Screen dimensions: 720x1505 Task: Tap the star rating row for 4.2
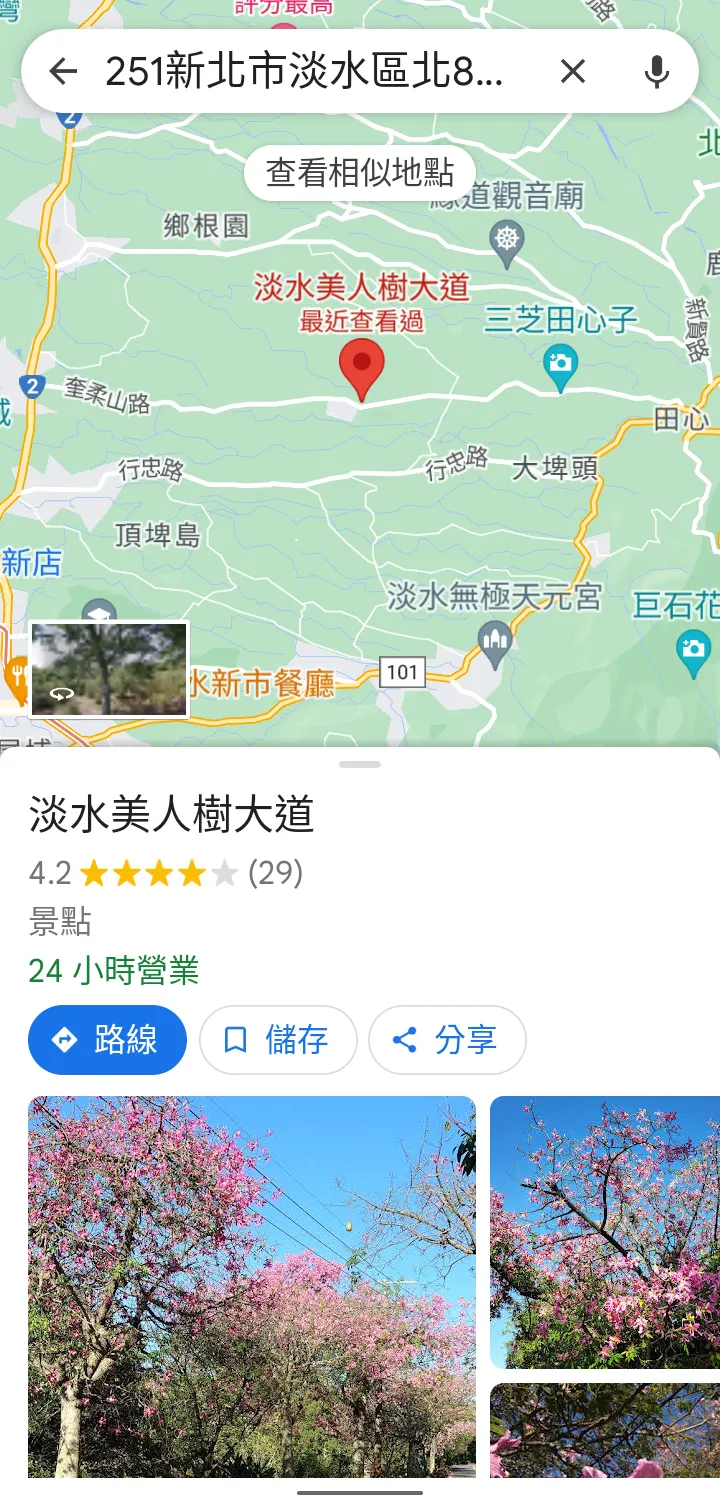point(150,872)
